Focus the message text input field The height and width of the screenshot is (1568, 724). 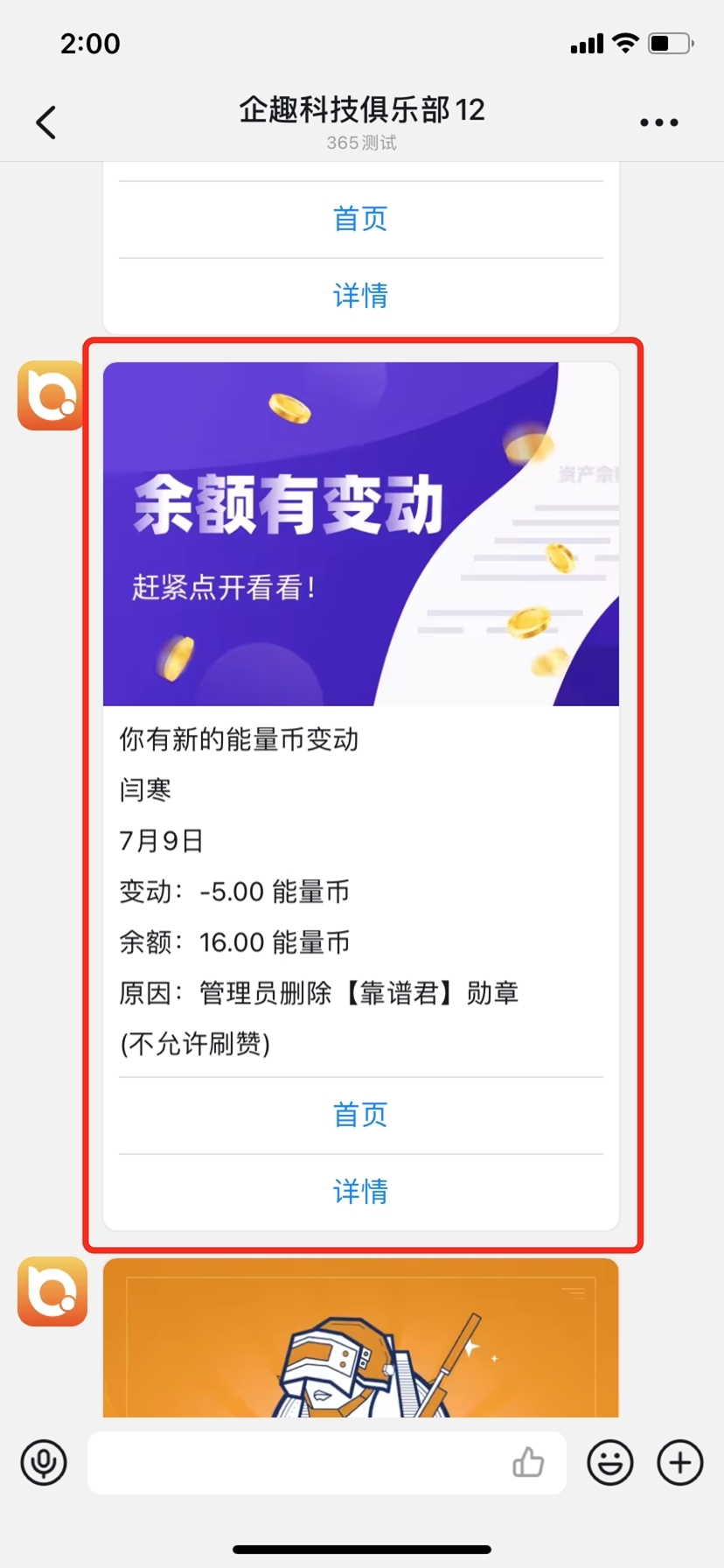click(297, 1462)
